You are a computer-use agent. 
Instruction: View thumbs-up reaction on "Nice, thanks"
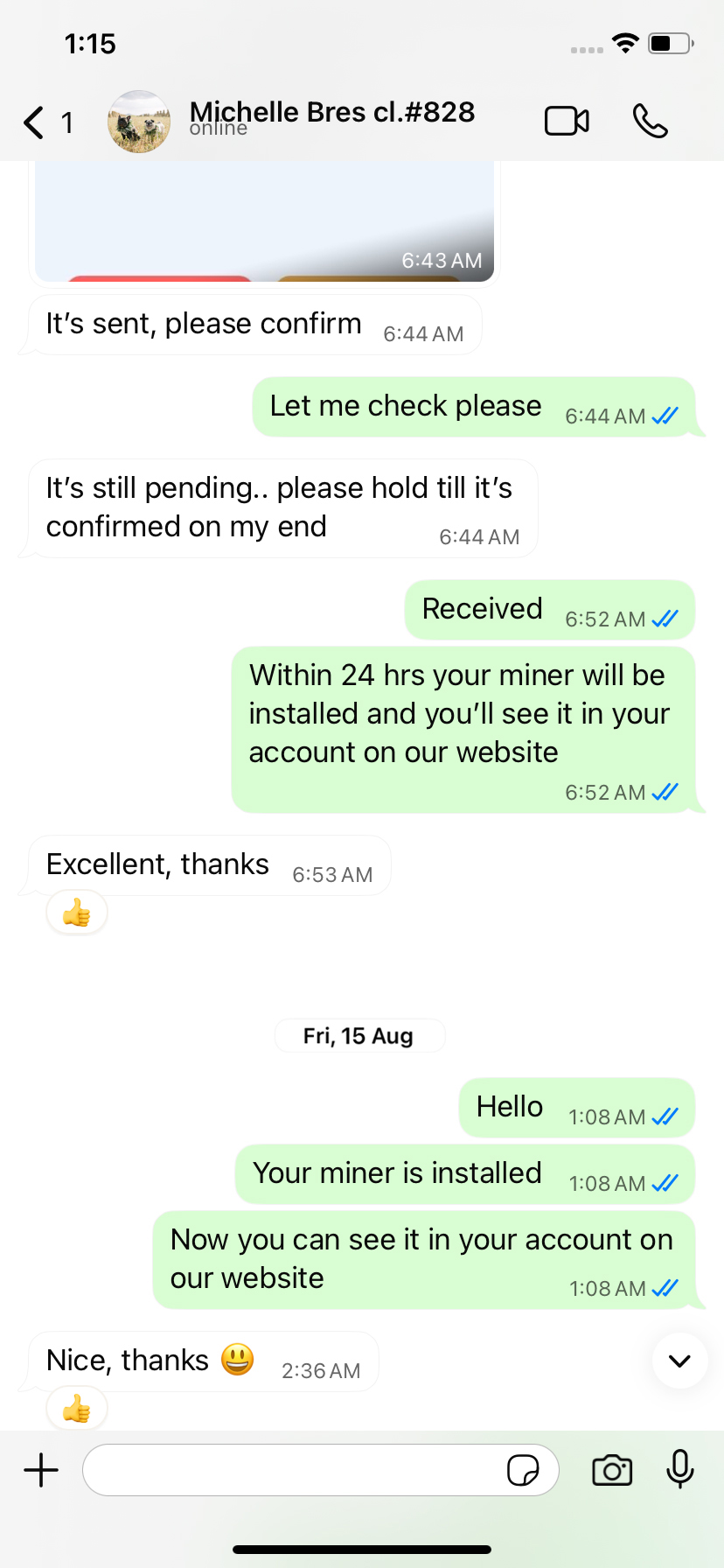(x=77, y=1409)
